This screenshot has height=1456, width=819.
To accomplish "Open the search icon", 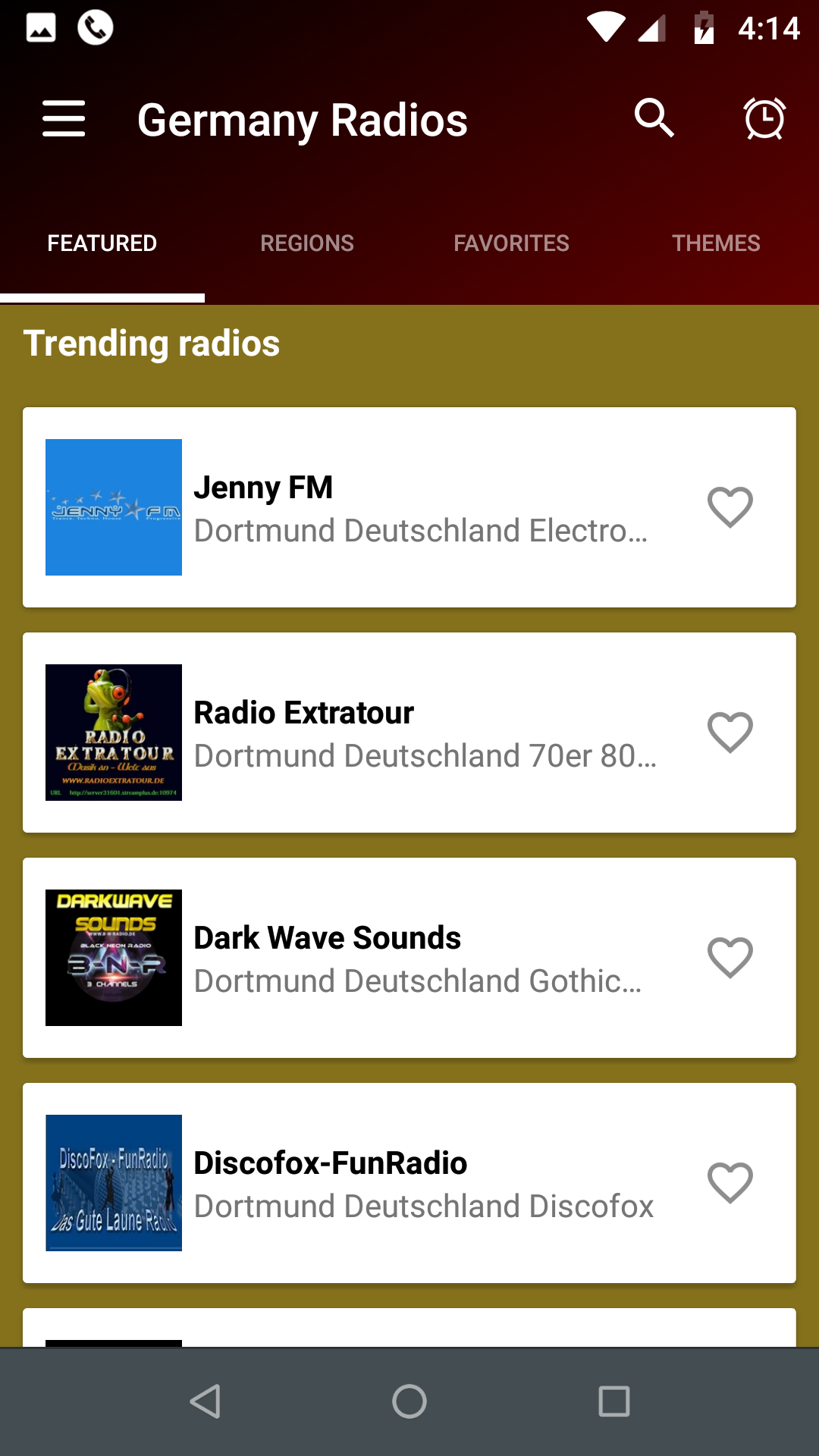I will coord(654,119).
